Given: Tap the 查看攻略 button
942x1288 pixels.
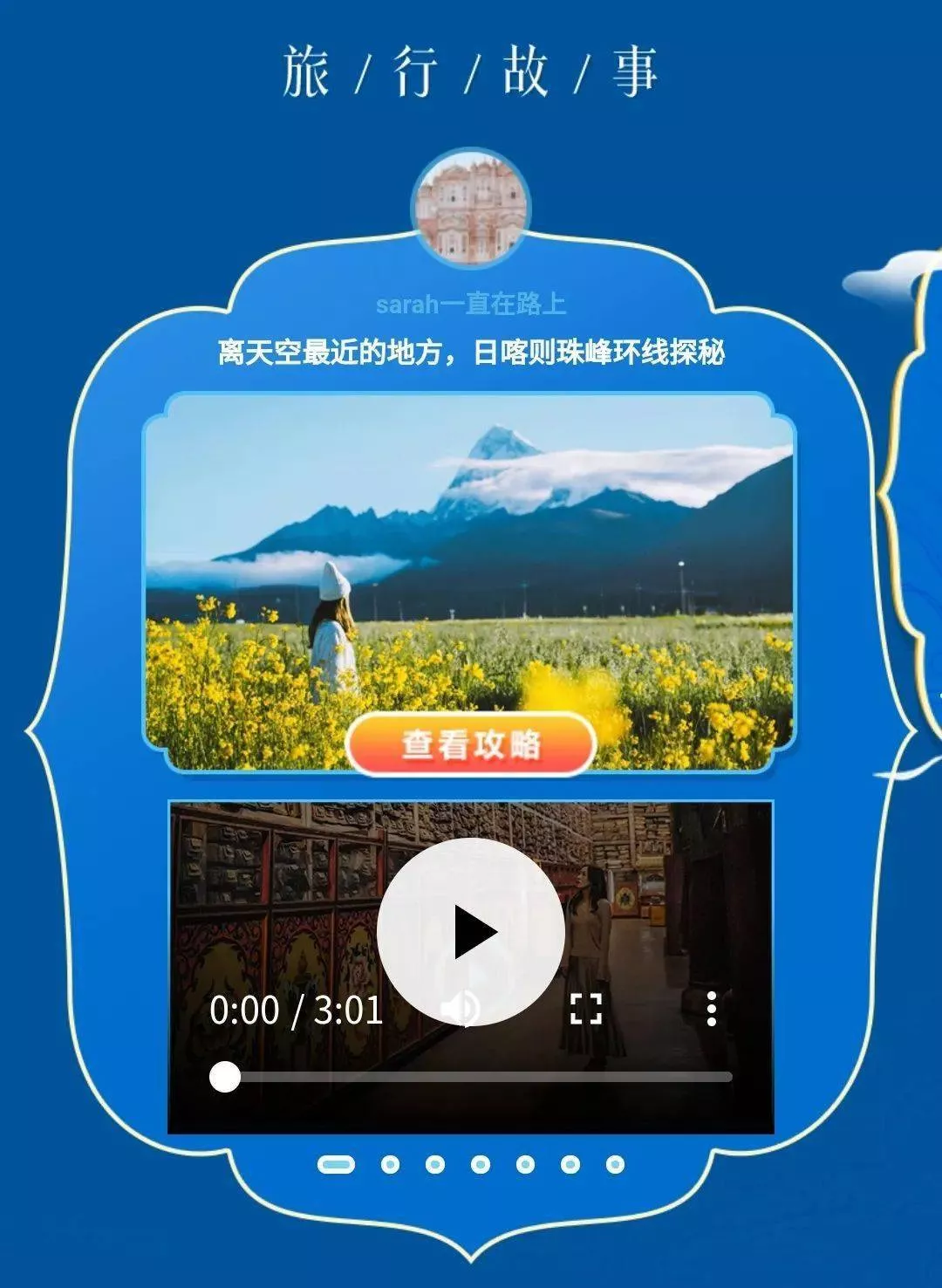Looking at the screenshot, I should coord(470,744).
